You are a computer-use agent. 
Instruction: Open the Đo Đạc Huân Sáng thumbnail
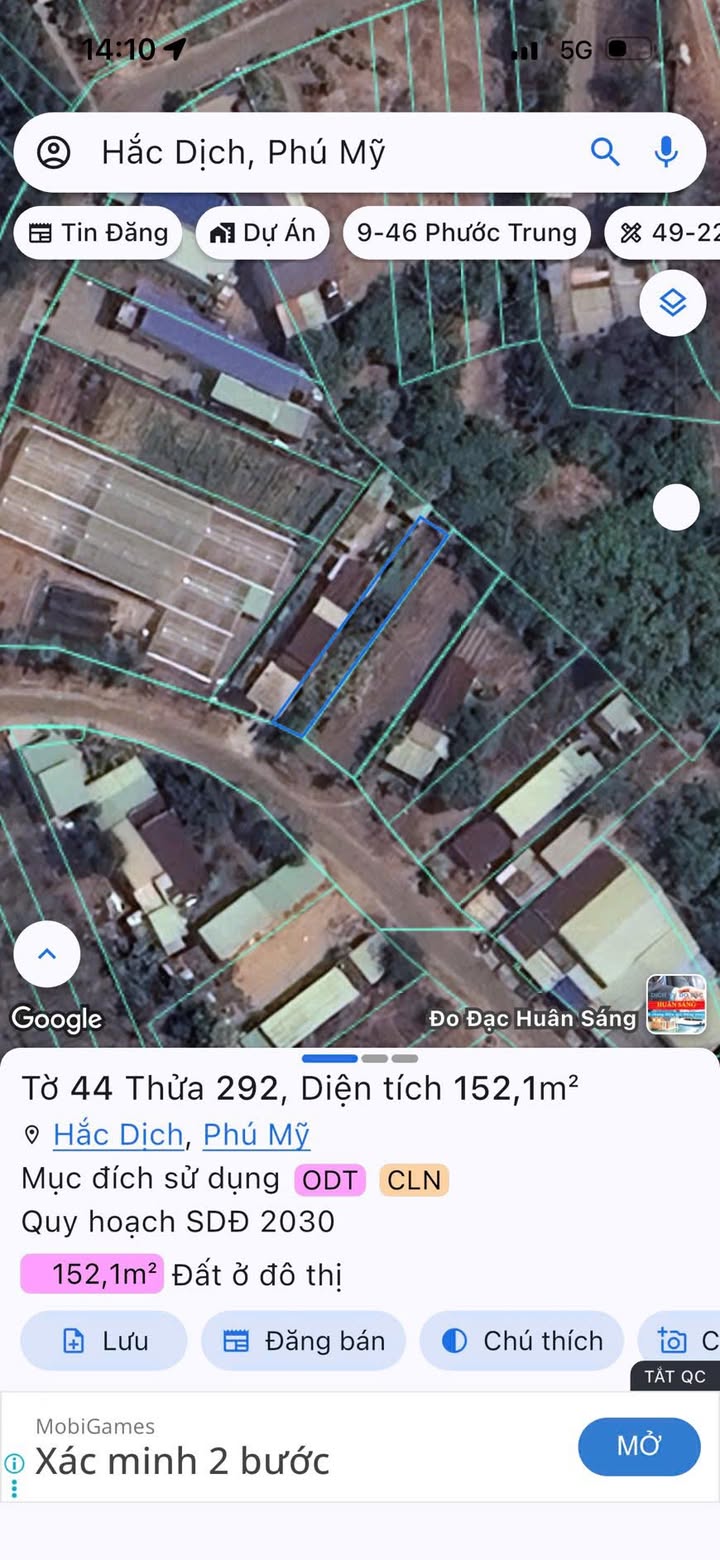[676, 1004]
